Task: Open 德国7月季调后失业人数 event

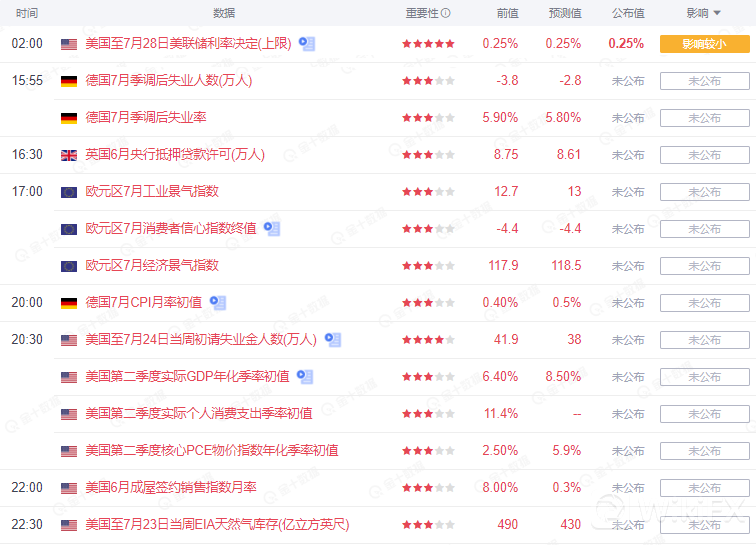Action: (x=168, y=81)
